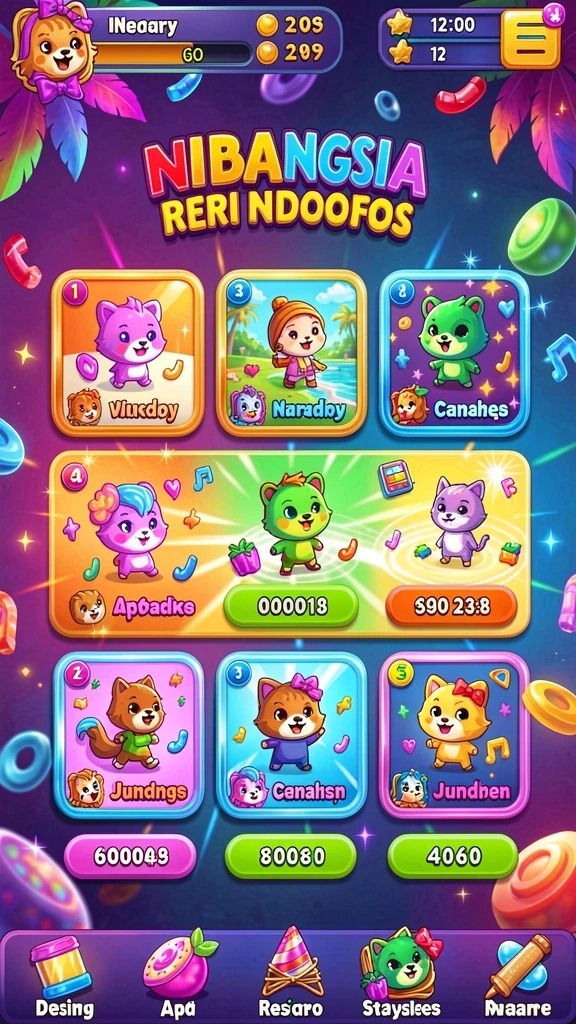Tap the orange 590 23:8 button
Image resolution: width=576 pixels, height=1024 pixels.
coord(452,606)
